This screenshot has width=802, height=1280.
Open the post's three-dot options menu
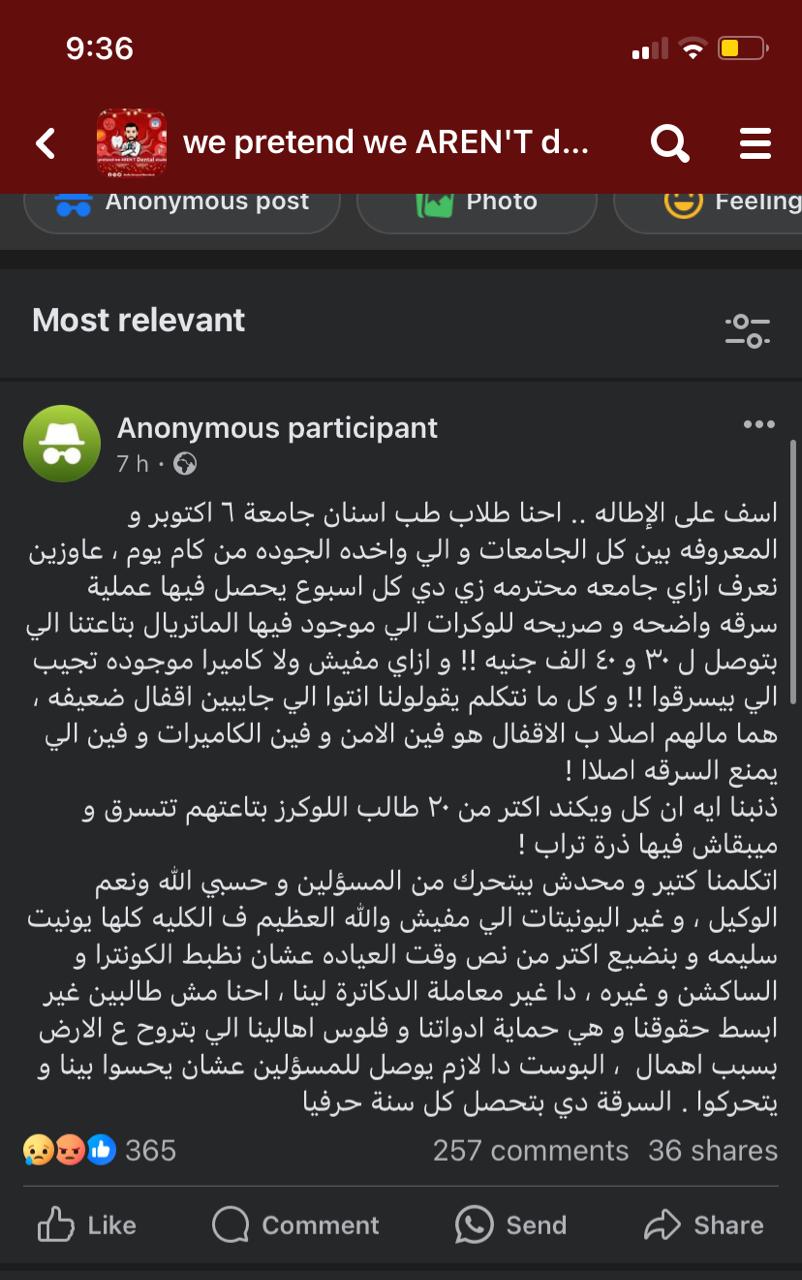pyautogui.click(x=759, y=425)
